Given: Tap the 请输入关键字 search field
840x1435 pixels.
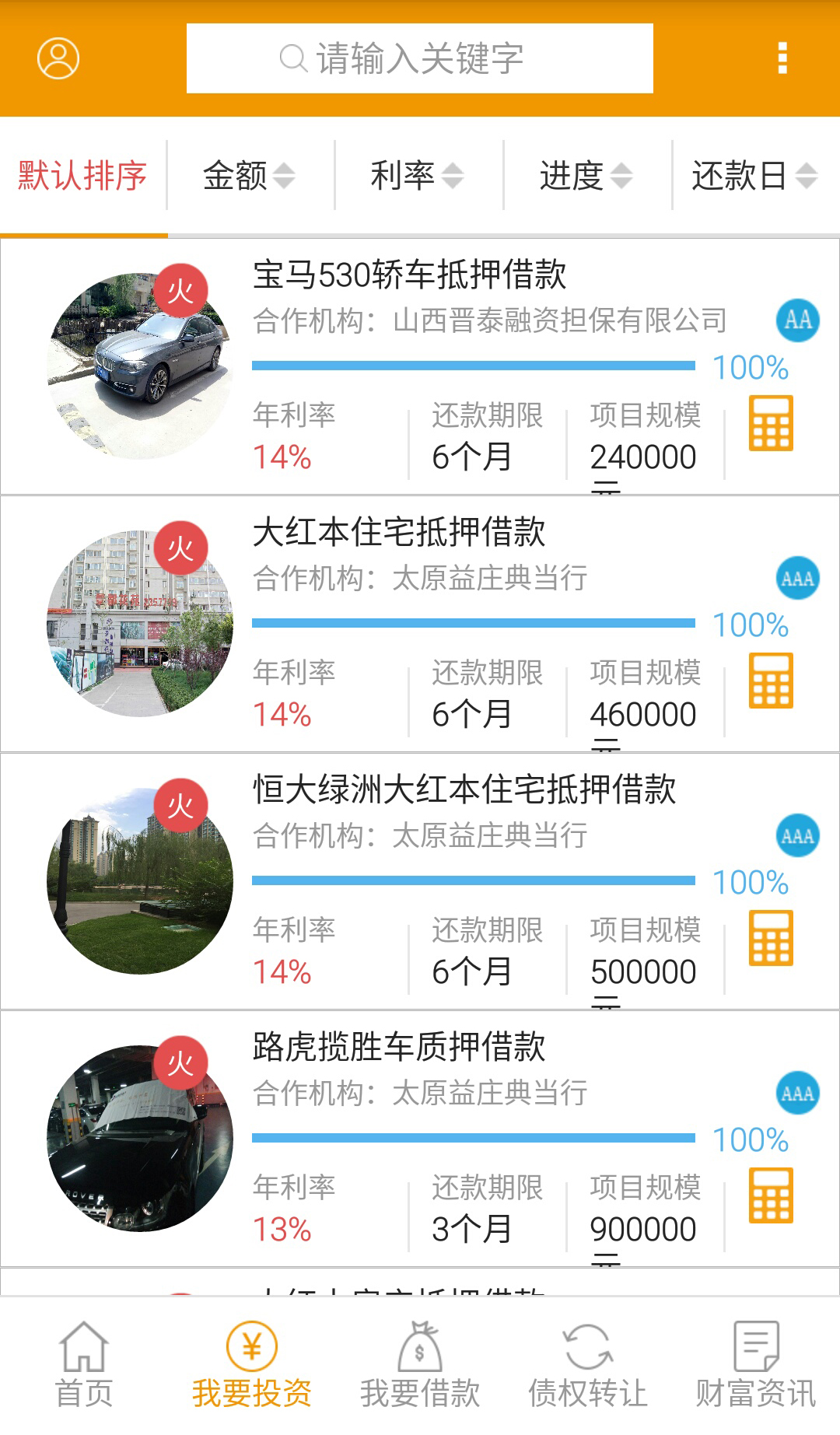Looking at the screenshot, I should (419, 58).
